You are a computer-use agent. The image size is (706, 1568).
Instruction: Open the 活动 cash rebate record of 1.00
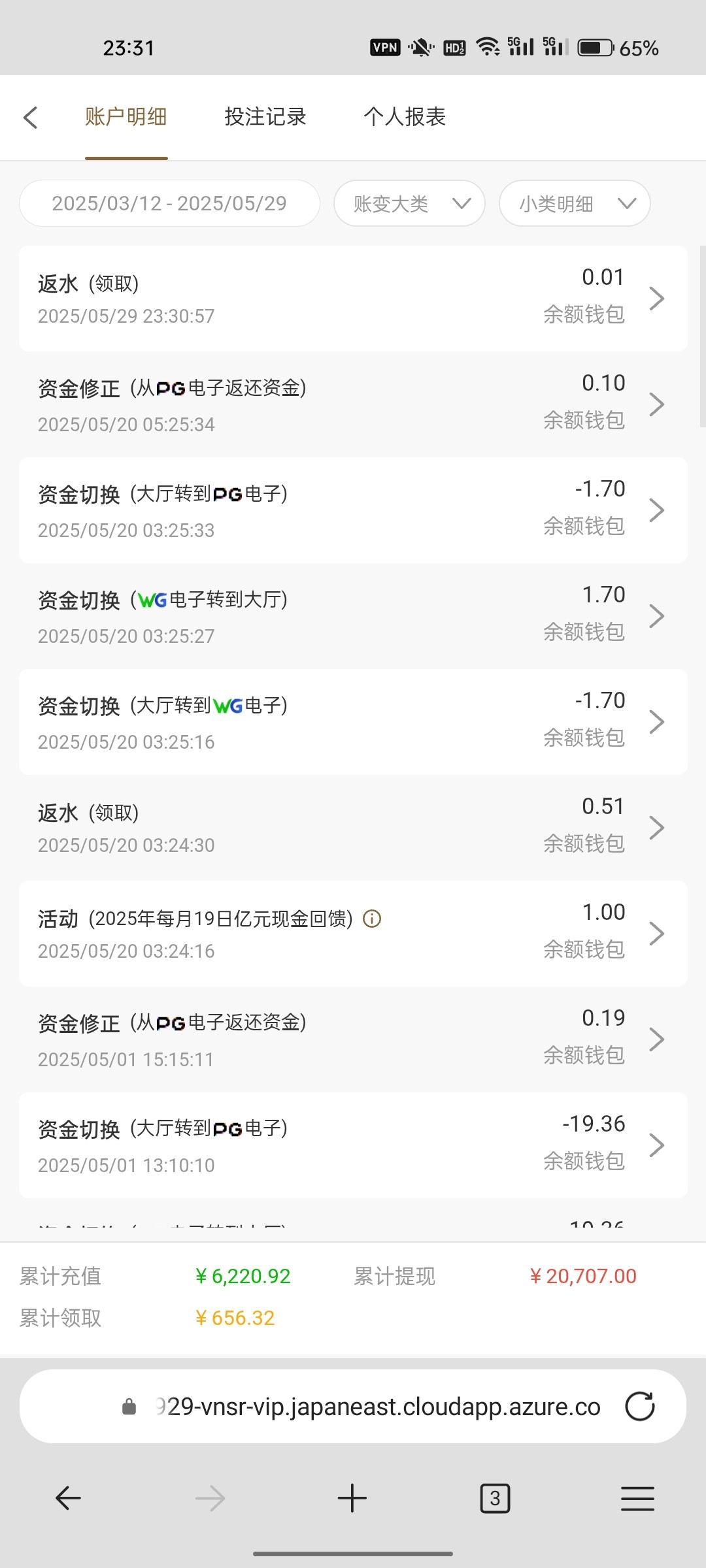pyautogui.click(x=353, y=934)
